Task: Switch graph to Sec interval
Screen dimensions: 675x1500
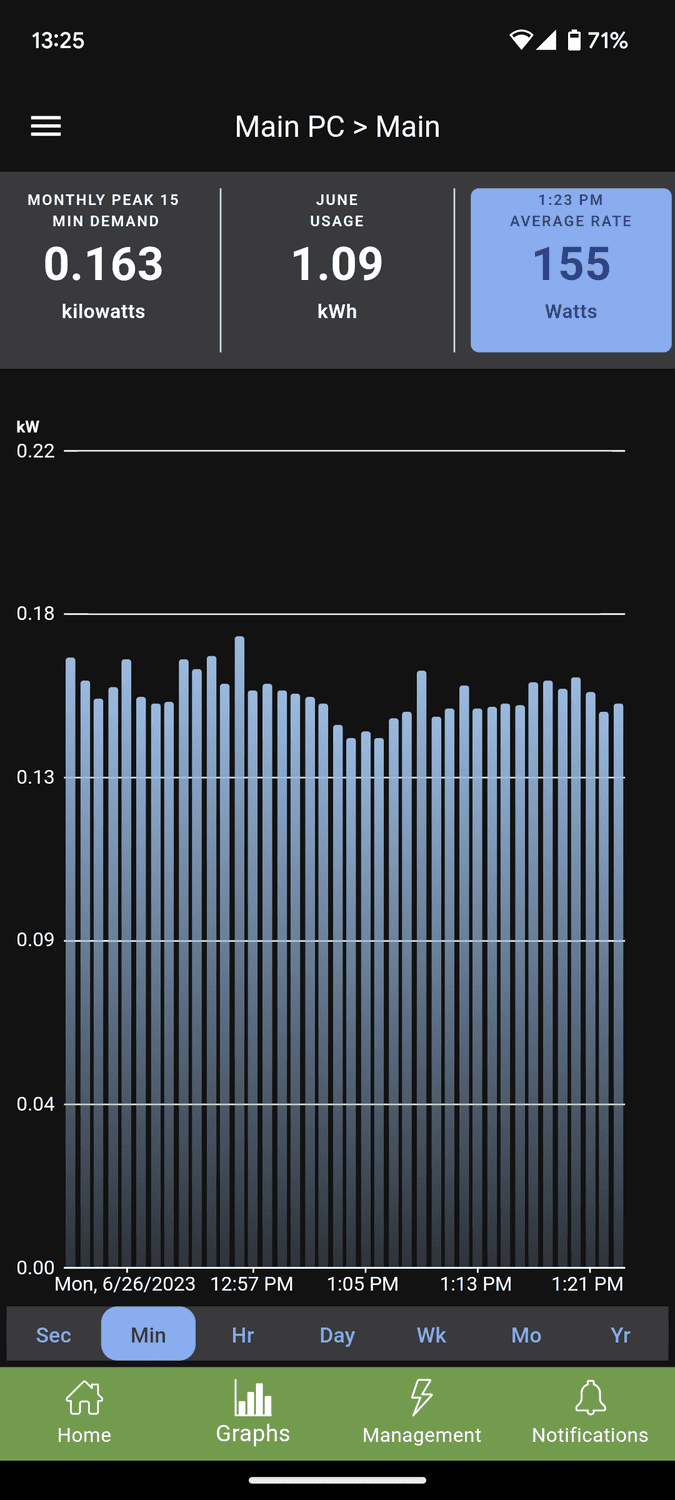Action: pyautogui.click(x=54, y=1335)
